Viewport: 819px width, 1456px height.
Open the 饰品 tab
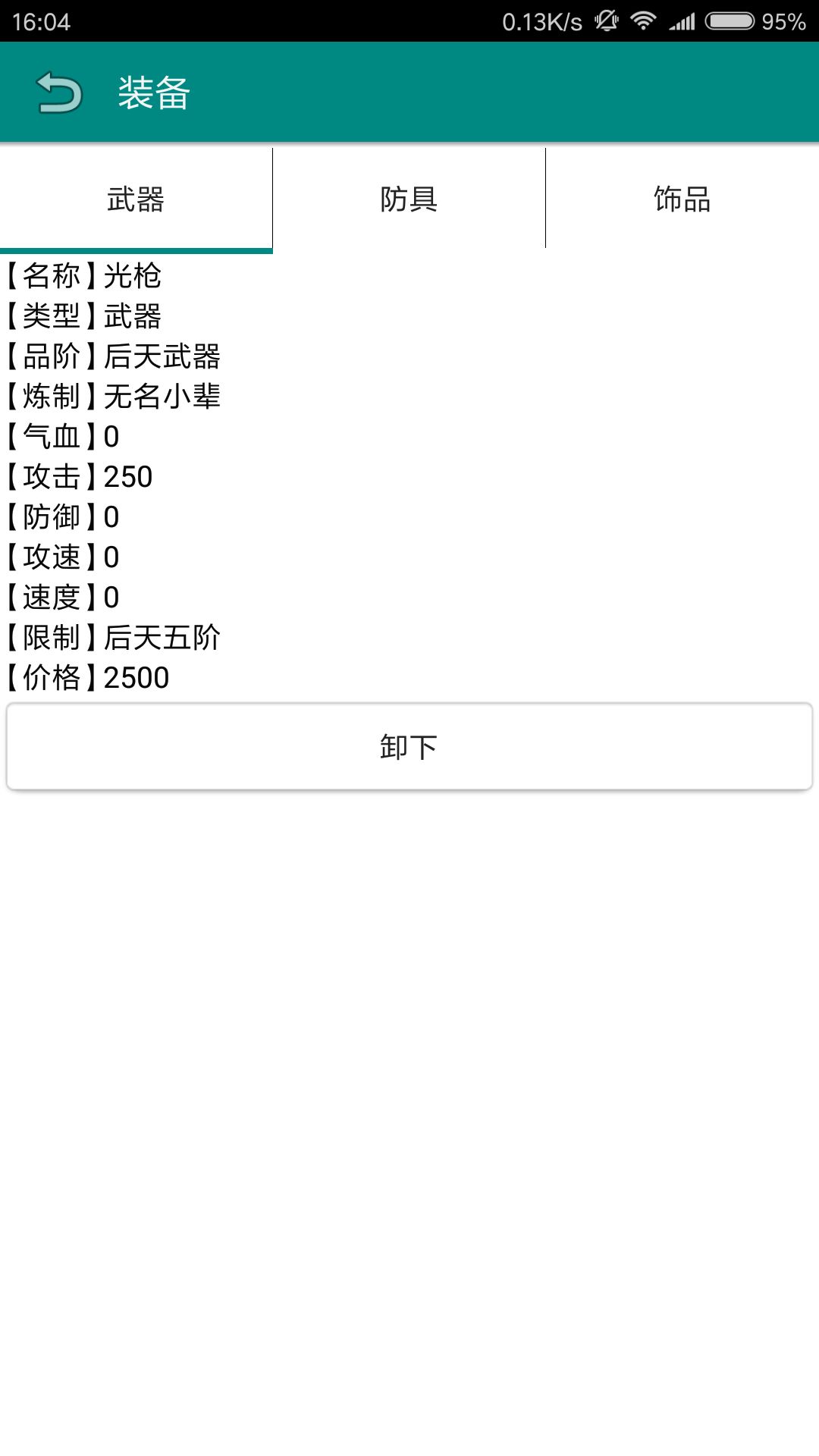tap(682, 199)
